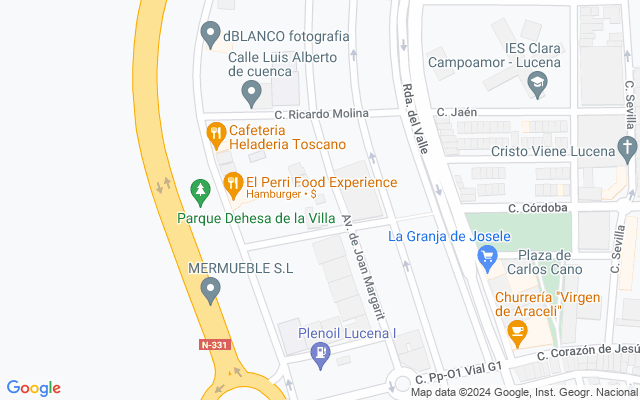Open the dBLANCO fotografia map pin
The width and height of the screenshot is (640, 400).
[x=210, y=35]
